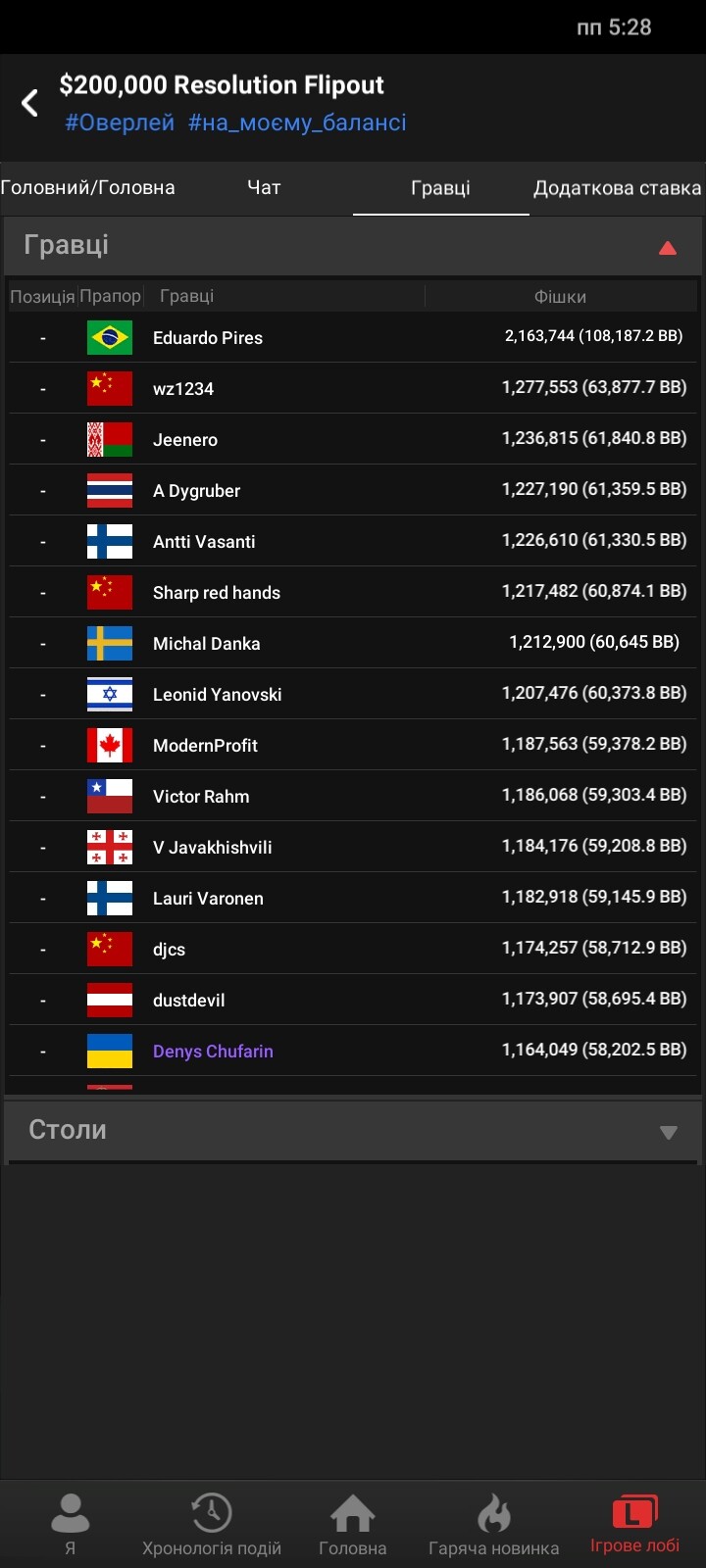
Task: Open Хронологія подій tab
Action: [x=212, y=1524]
